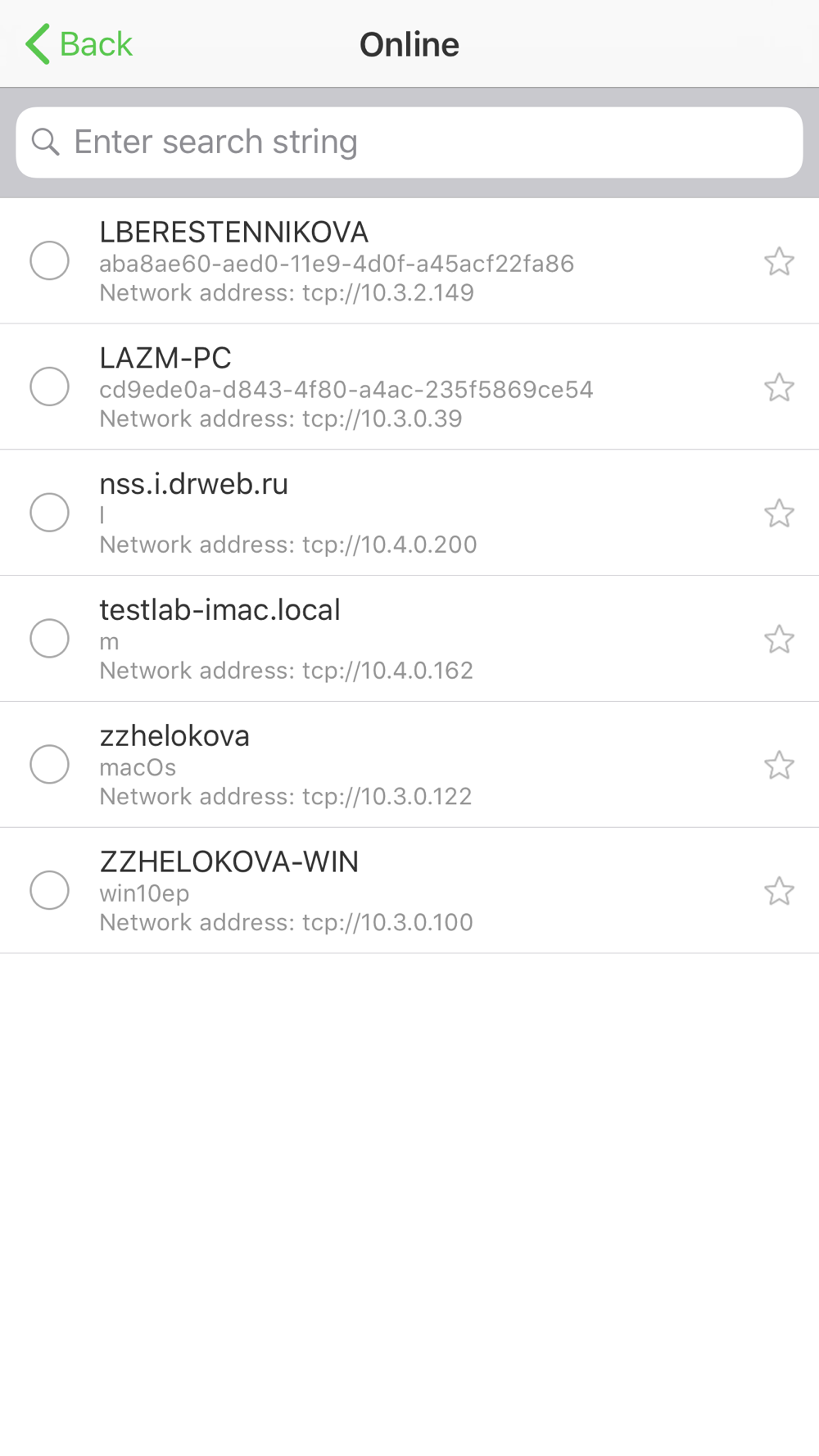Select the LAZM-PC station circle
This screenshot has width=819, height=1456.
50,387
